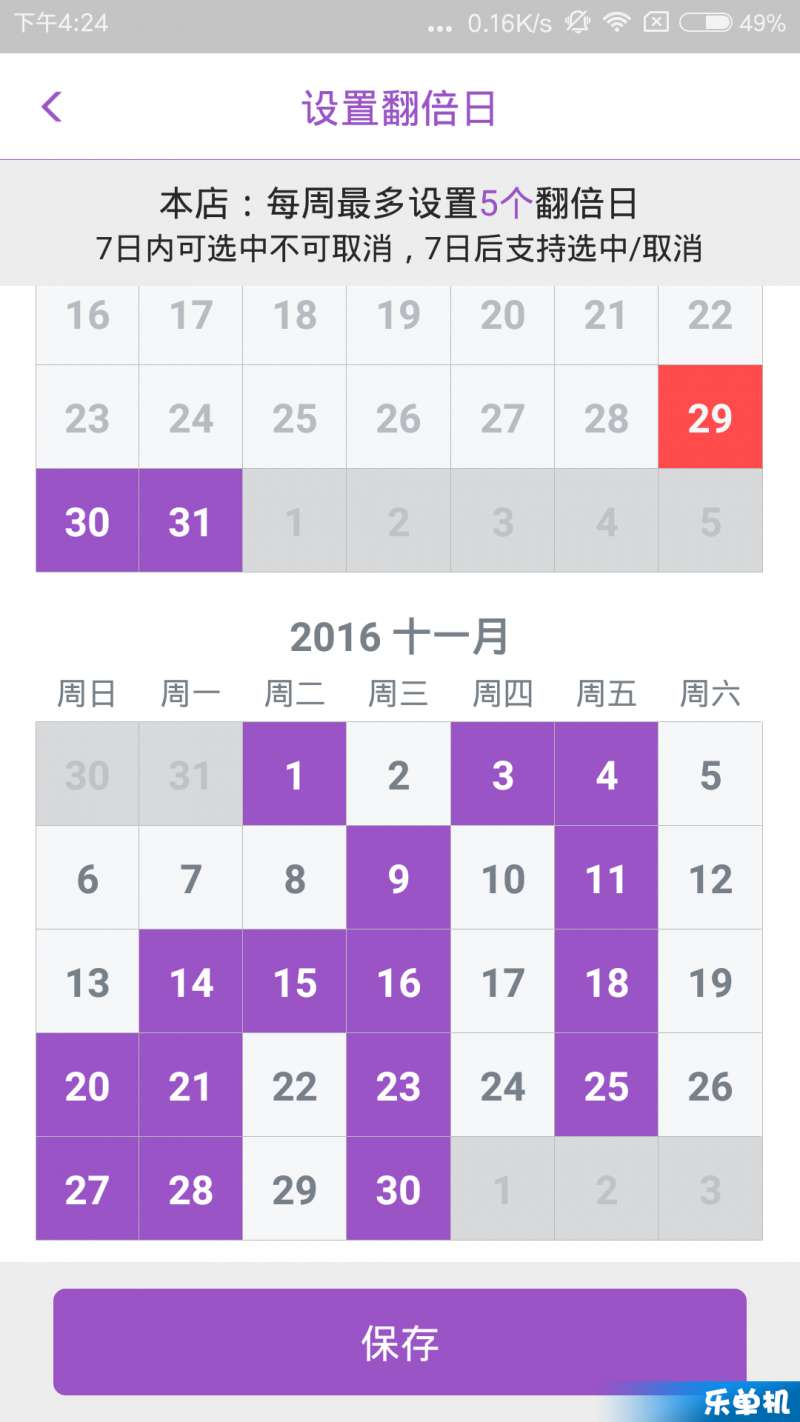The image size is (800, 1422).
Task: Deselect November 3 double day
Action: 503,774
